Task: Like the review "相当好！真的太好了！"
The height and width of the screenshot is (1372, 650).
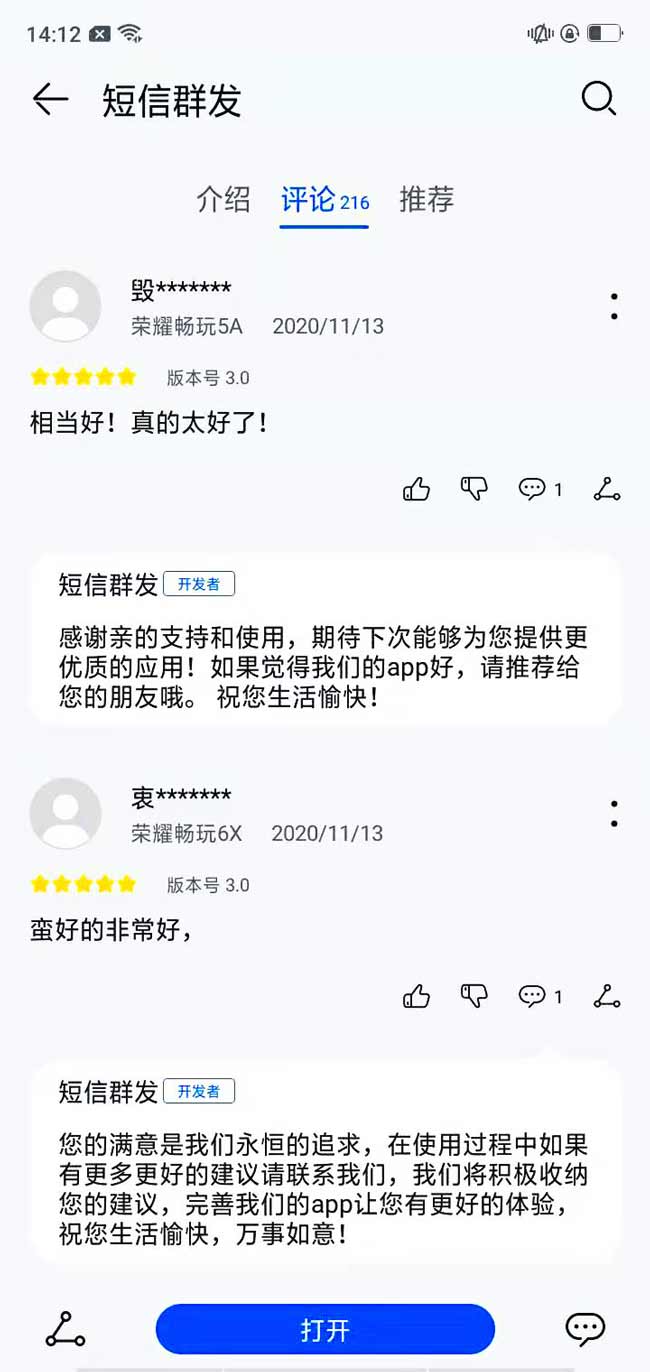Action: click(416, 489)
